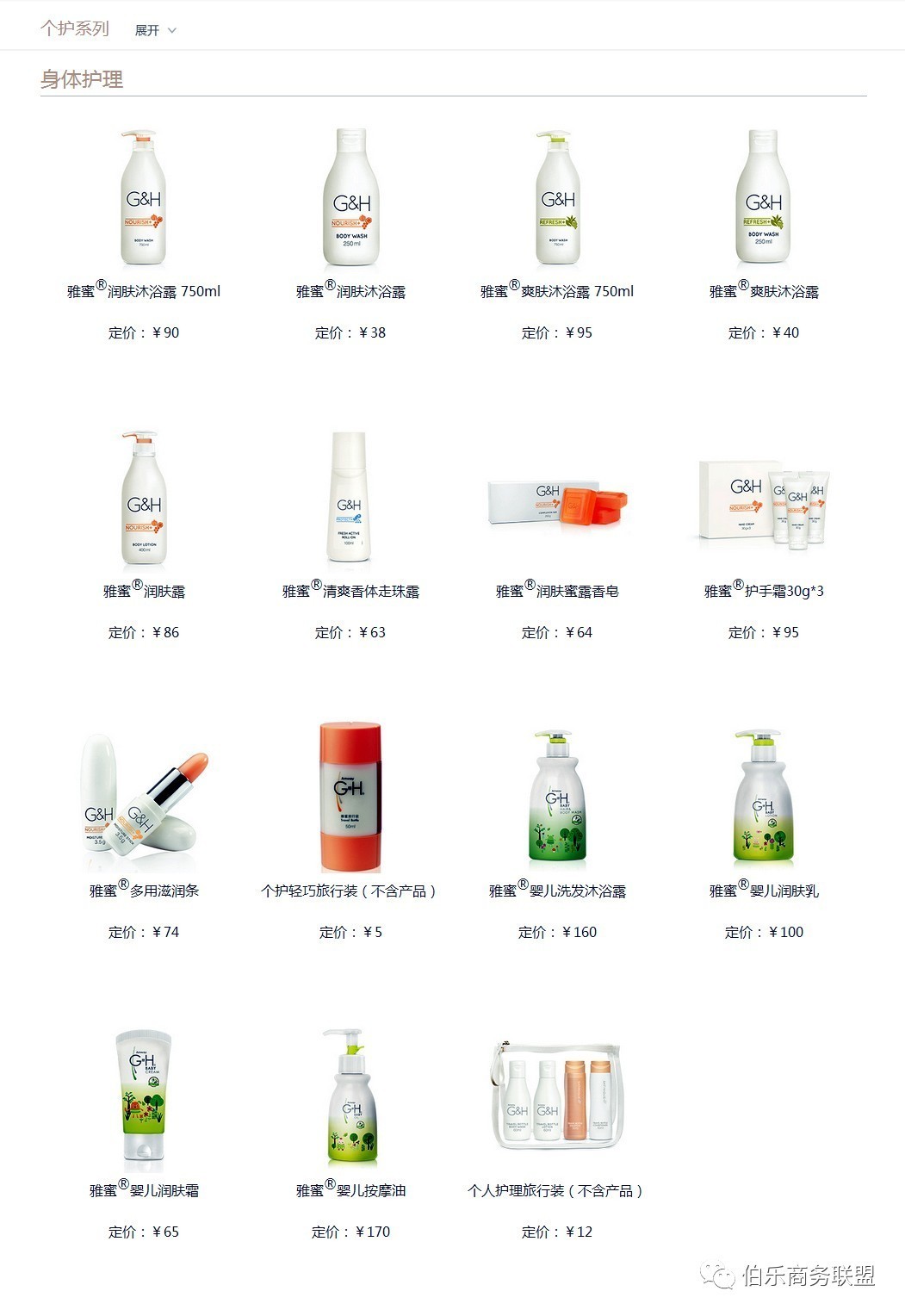Select the 雅蜜爽肤沐浴露 priced ¥40
The height and width of the screenshot is (1316, 905).
pyautogui.click(x=763, y=198)
